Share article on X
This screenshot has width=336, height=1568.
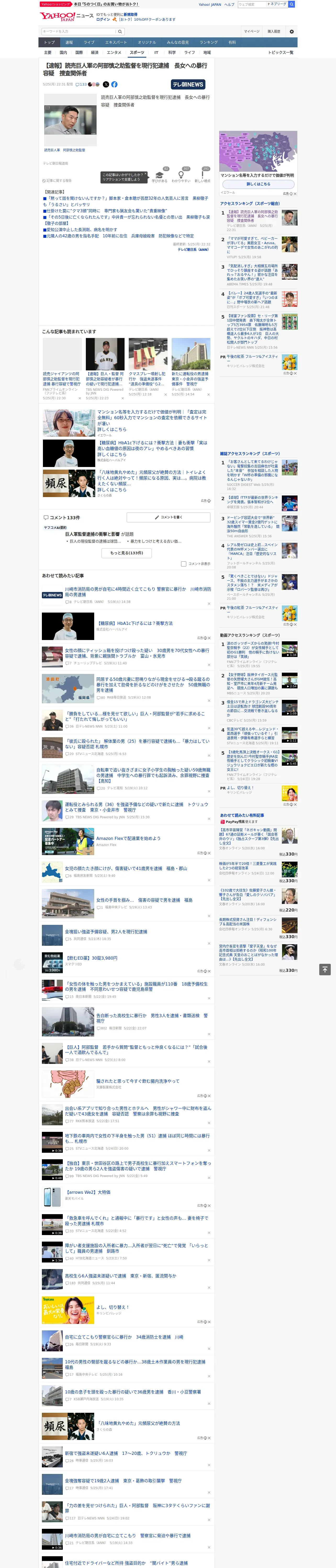point(106,85)
